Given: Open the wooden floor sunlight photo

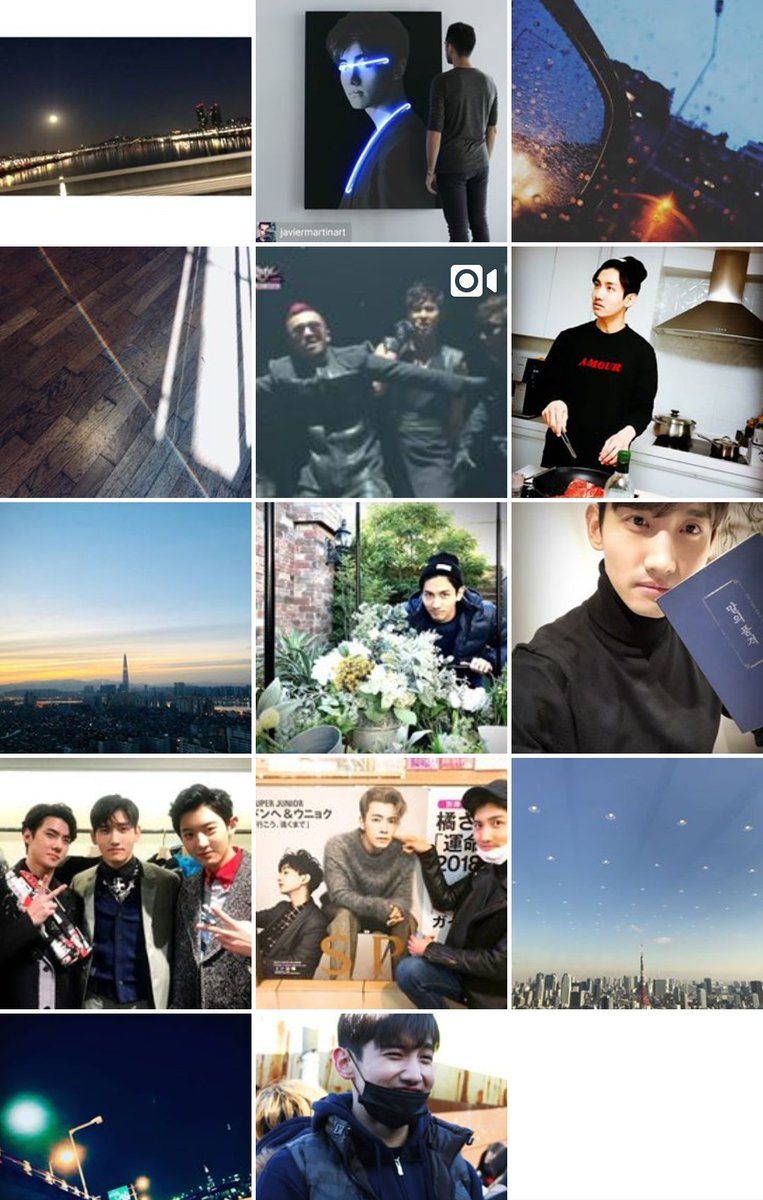Looking at the screenshot, I should (125, 372).
